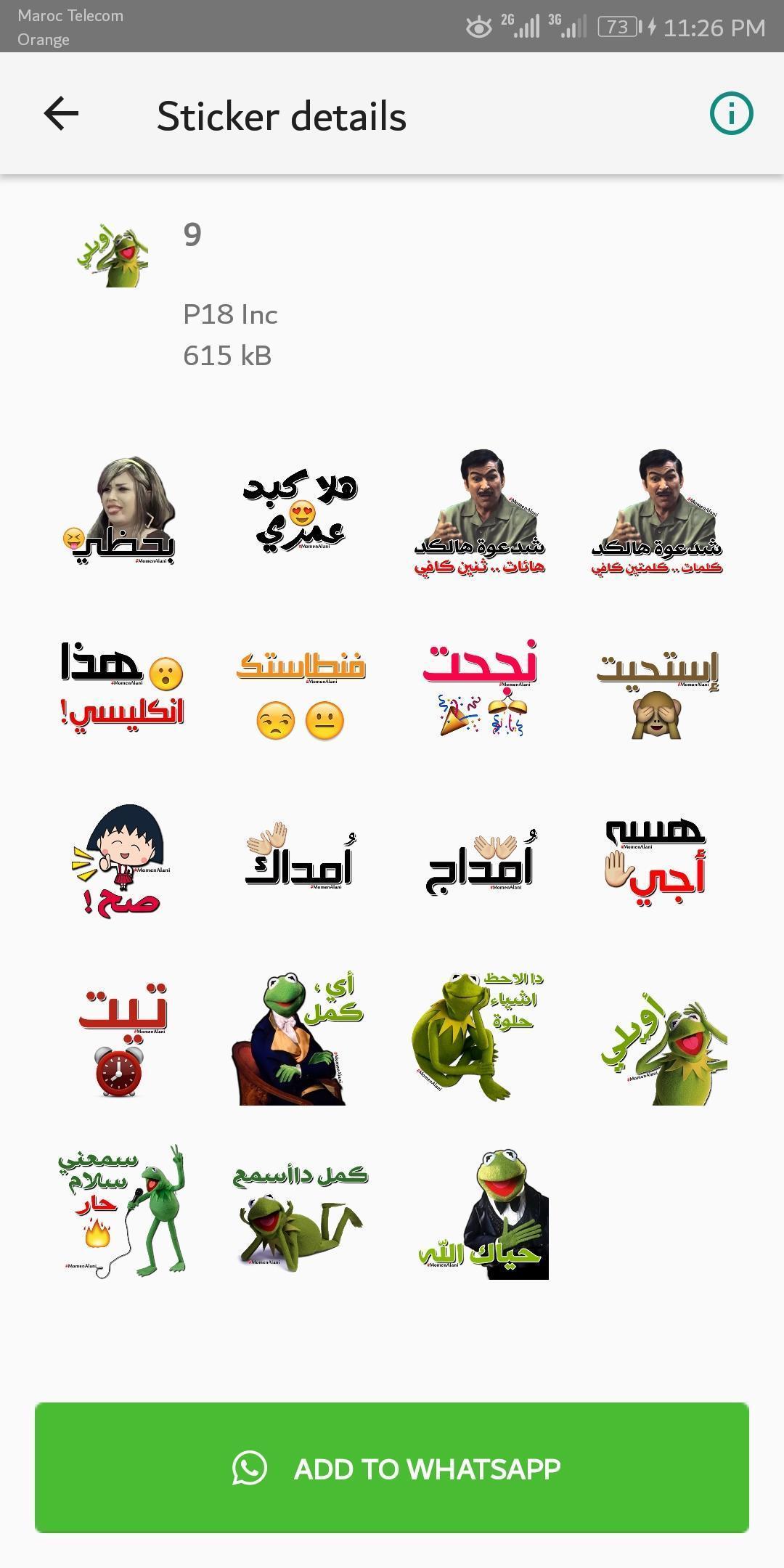Open the cartoon girl with bob haircut sticker
This screenshot has height=1568, width=784.
click(x=121, y=860)
